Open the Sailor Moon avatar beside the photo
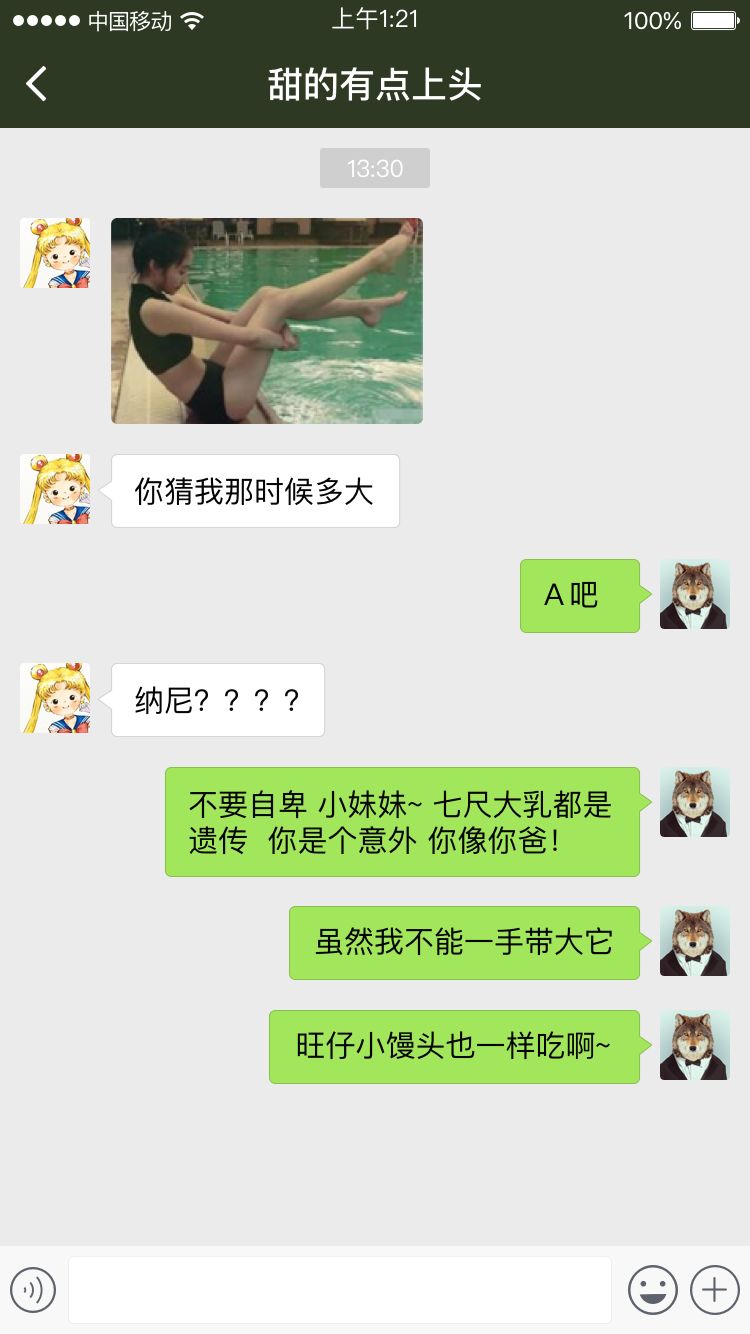The width and height of the screenshot is (750, 1334). (55, 253)
